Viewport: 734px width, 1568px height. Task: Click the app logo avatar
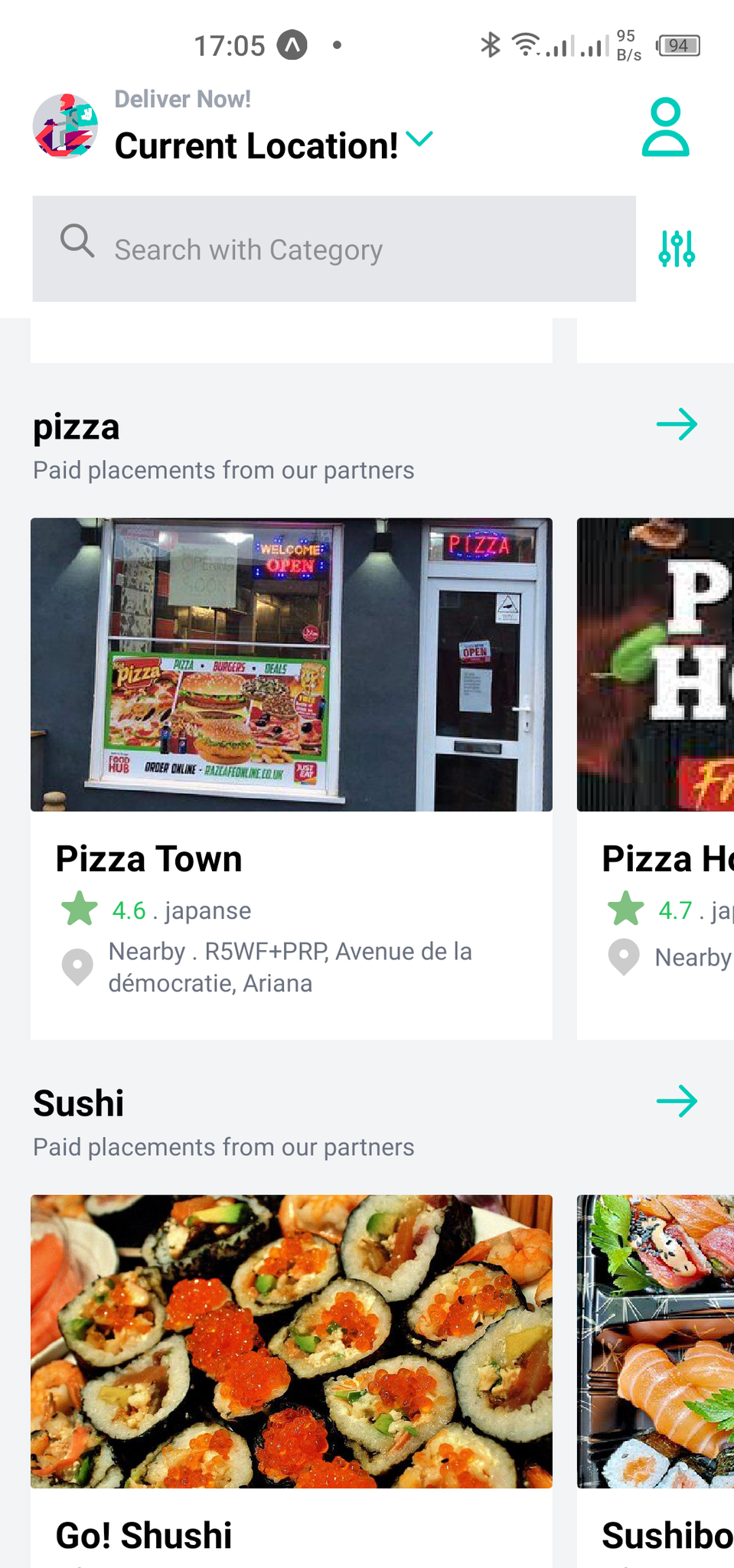(x=65, y=125)
